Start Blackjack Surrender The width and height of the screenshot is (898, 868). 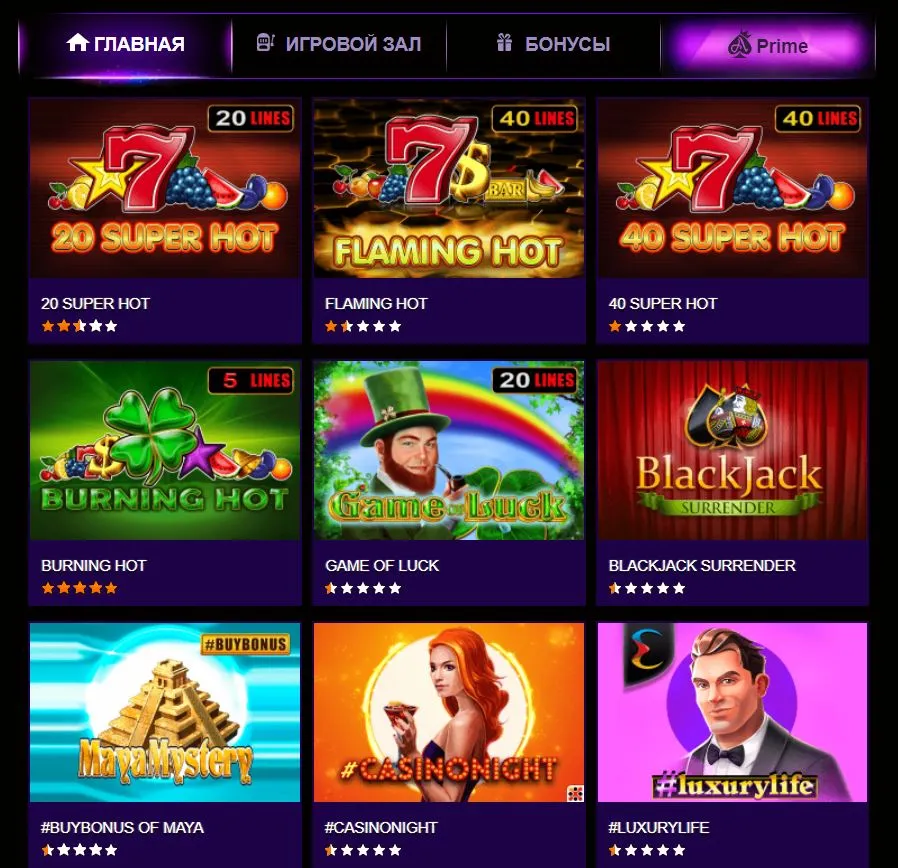[x=733, y=451]
